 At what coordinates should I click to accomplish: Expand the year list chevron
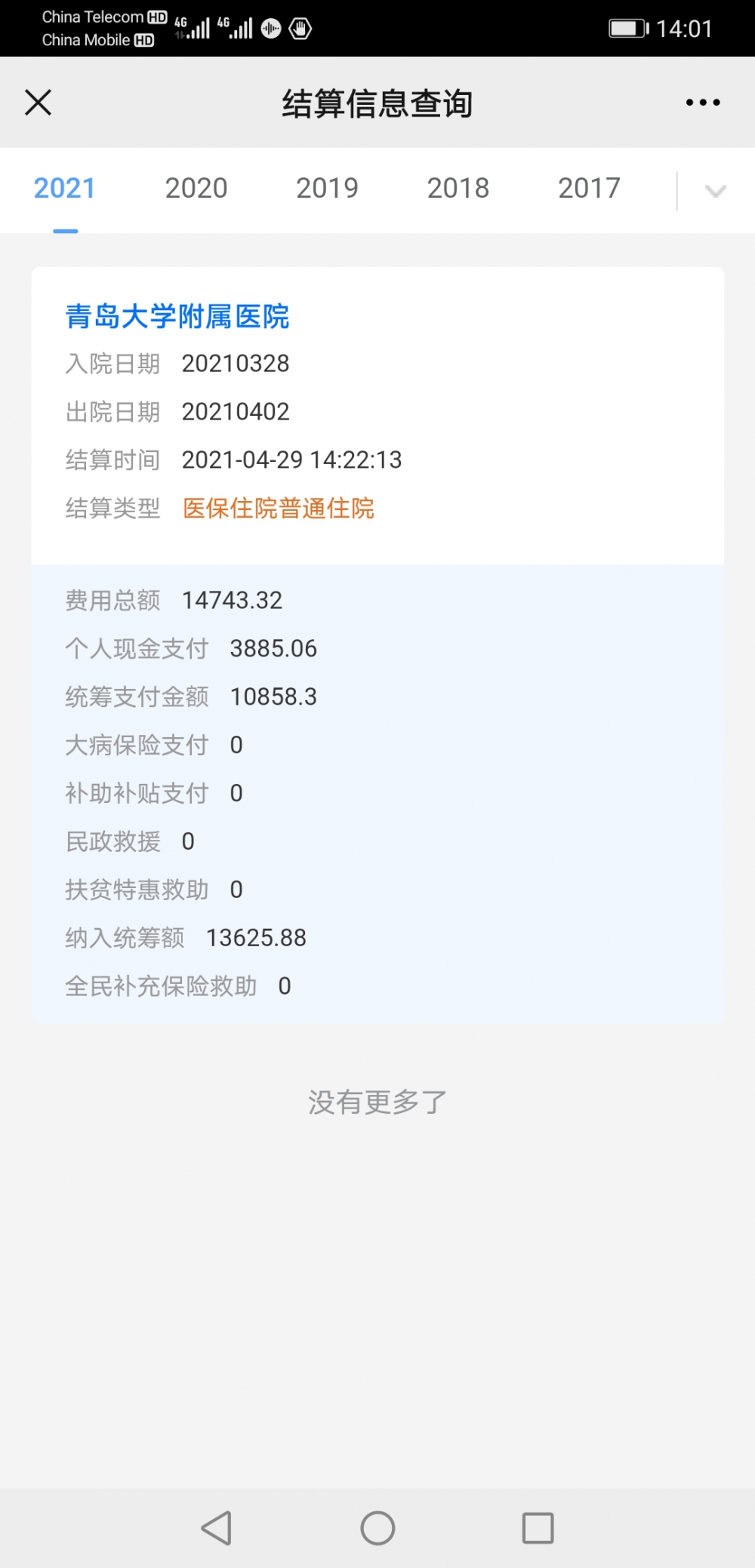click(x=716, y=191)
